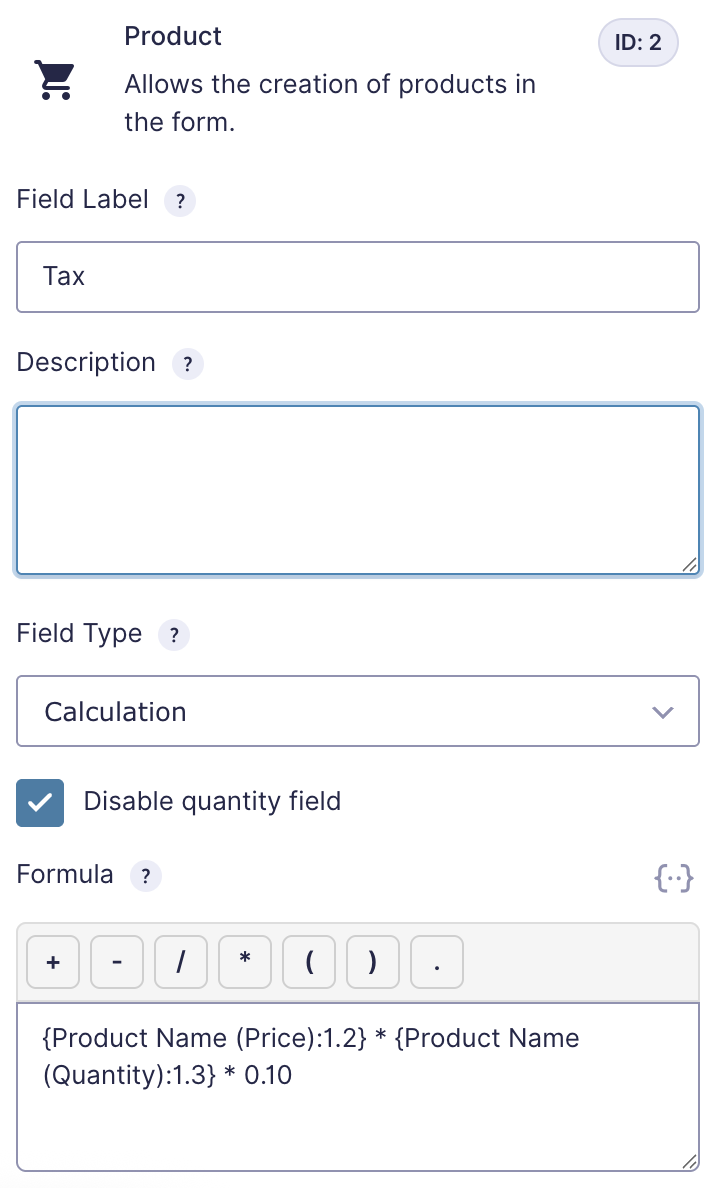This screenshot has height=1188, width=720.
Task: Focus the Description text area
Action: pyautogui.click(x=357, y=490)
